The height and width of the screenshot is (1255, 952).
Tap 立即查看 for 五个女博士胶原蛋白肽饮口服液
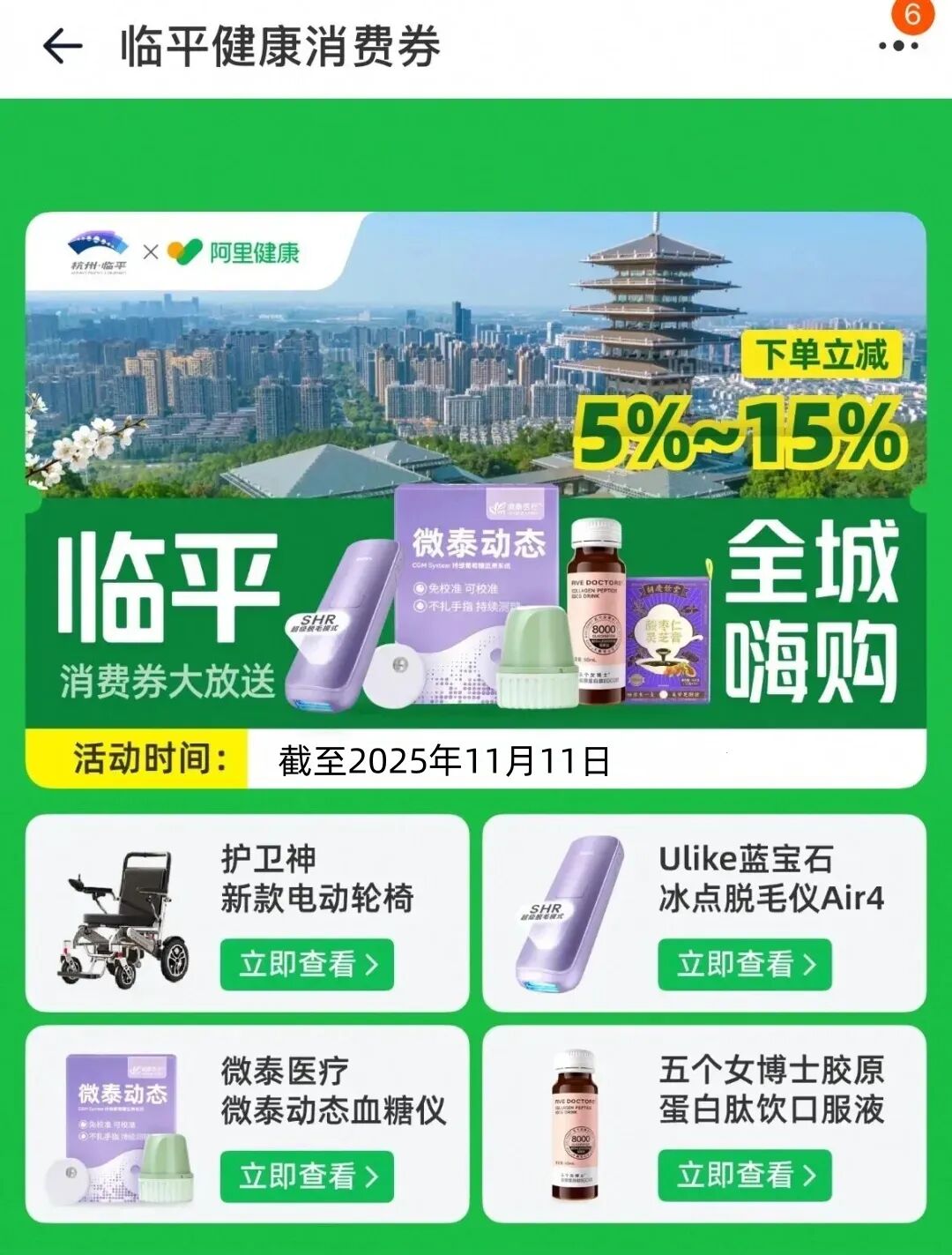click(x=745, y=1175)
